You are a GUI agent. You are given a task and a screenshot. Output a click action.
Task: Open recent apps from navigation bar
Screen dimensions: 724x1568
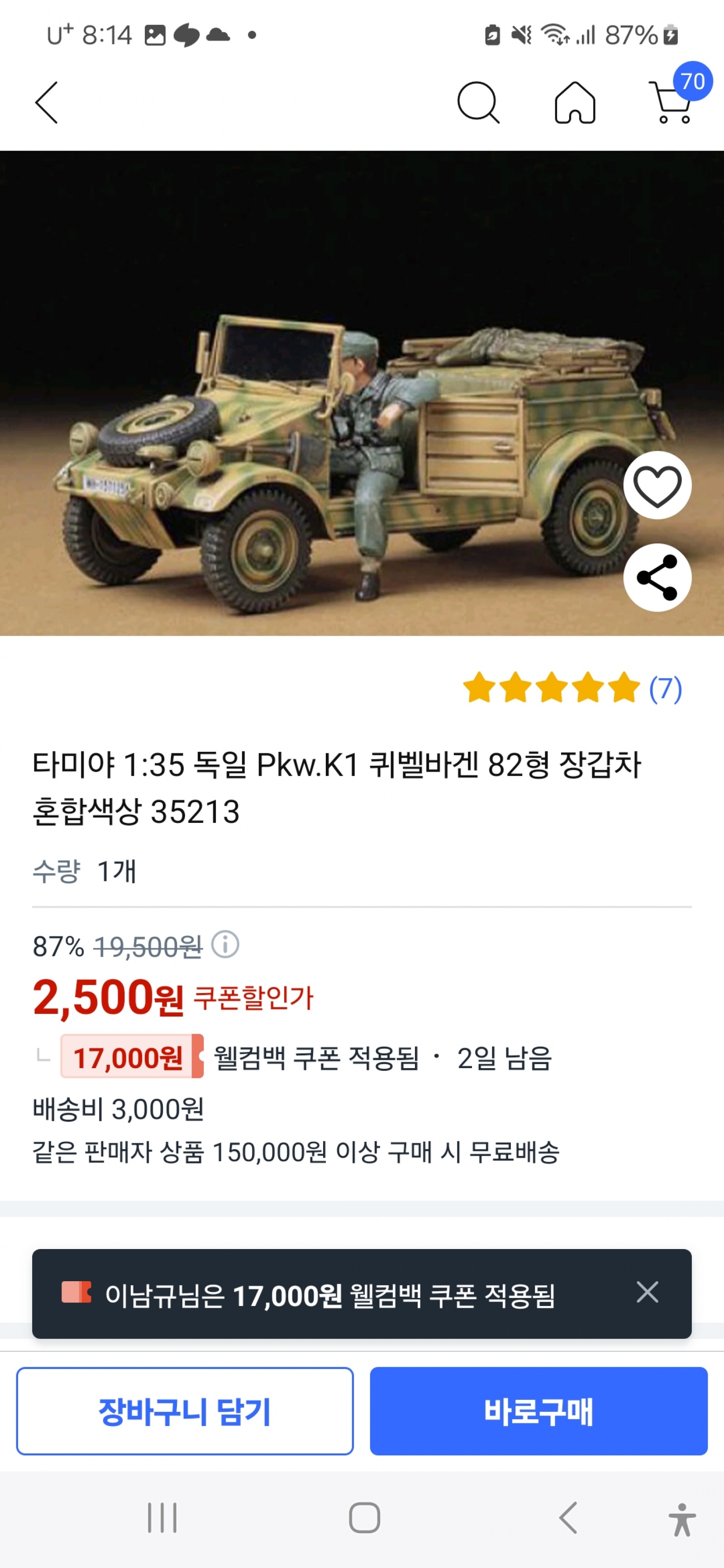tap(162, 1517)
